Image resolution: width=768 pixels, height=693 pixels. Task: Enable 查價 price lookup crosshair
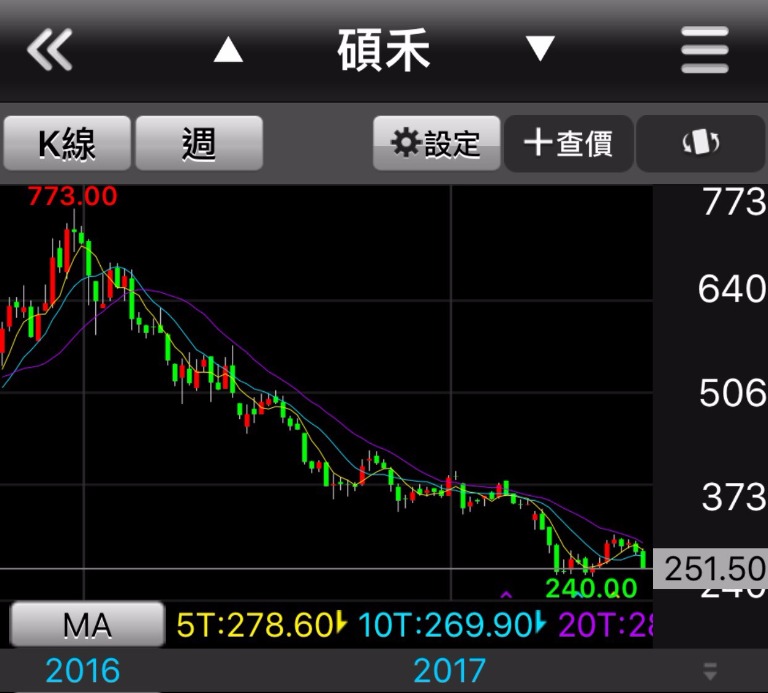(567, 143)
